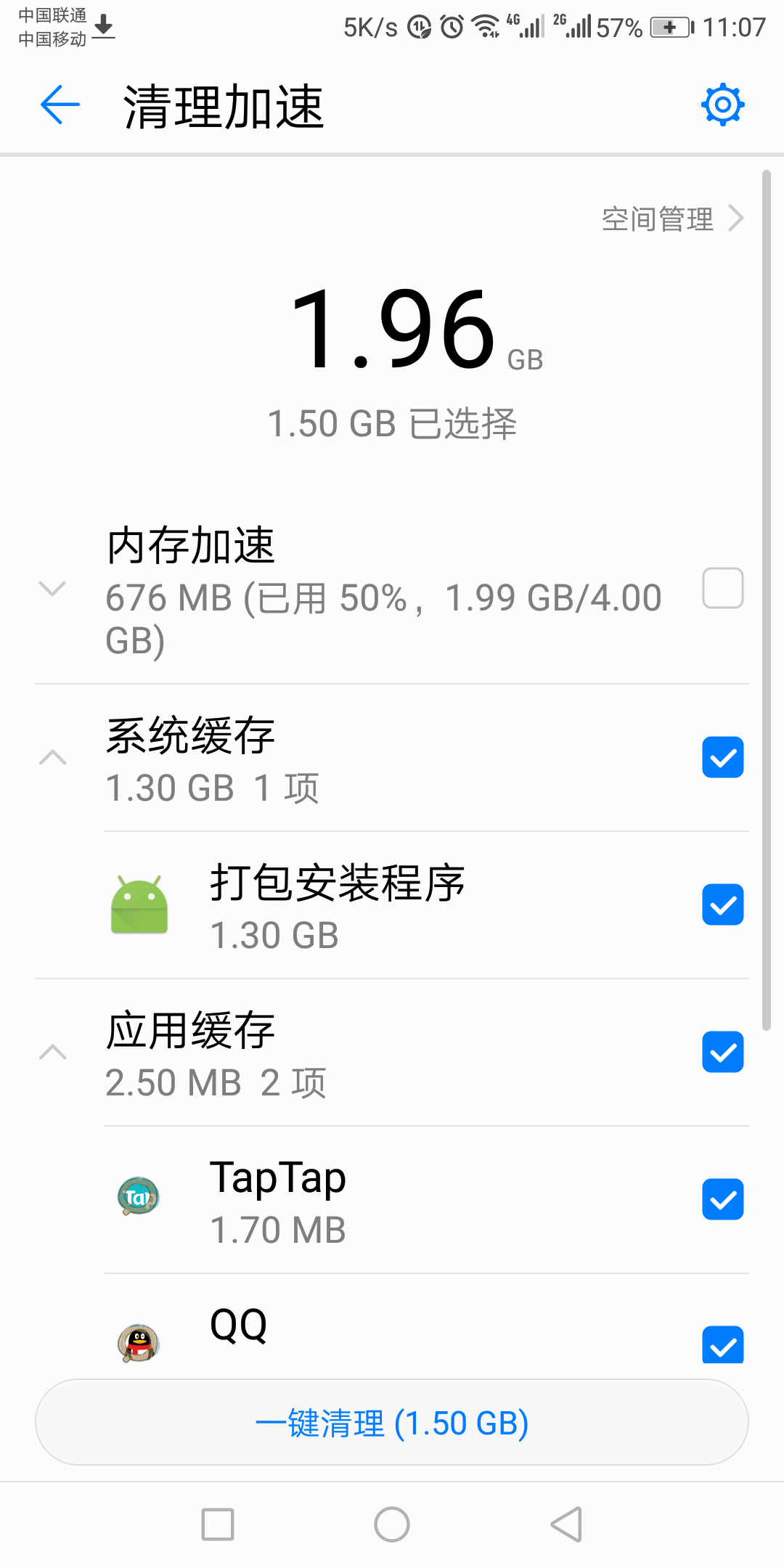Image resolution: width=784 pixels, height=1568 pixels.
Task: Uncheck the 应用缓存 checkbox
Action: pos(722,1052)
